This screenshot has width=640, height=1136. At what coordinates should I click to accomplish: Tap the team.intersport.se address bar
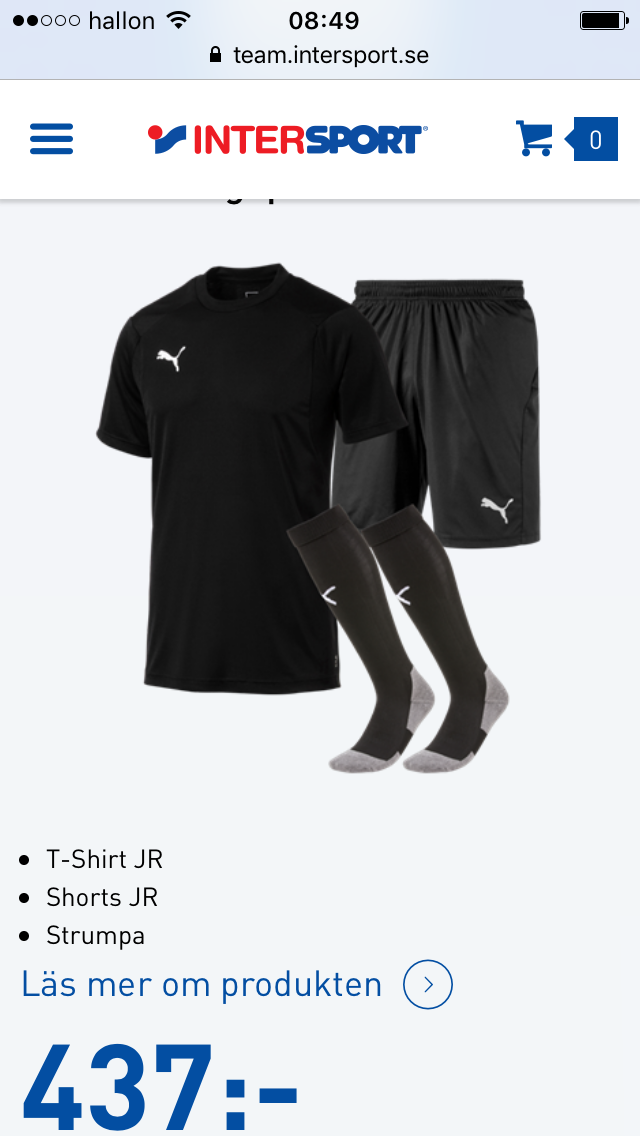coord(320,55)
